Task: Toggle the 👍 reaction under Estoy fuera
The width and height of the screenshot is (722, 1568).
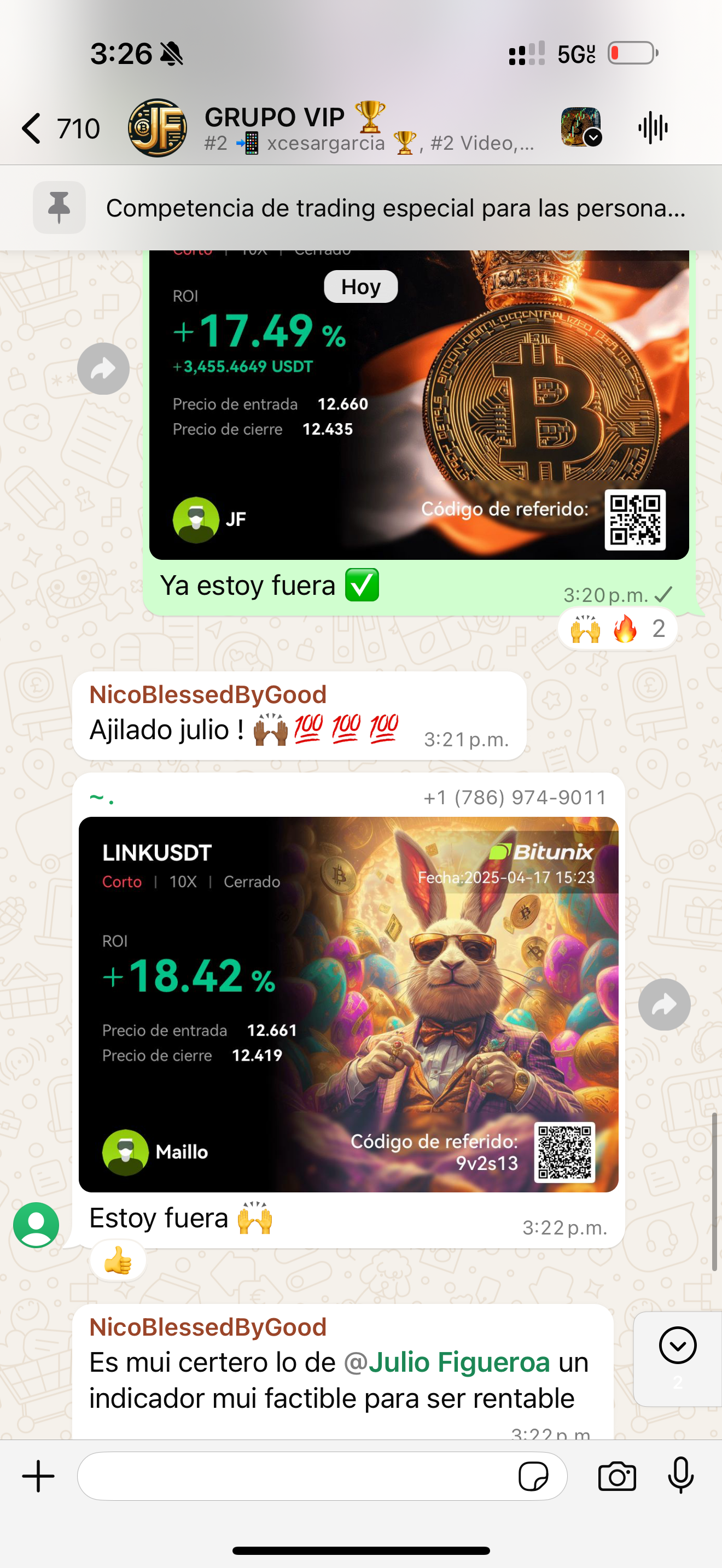Action: (118, 1260)
